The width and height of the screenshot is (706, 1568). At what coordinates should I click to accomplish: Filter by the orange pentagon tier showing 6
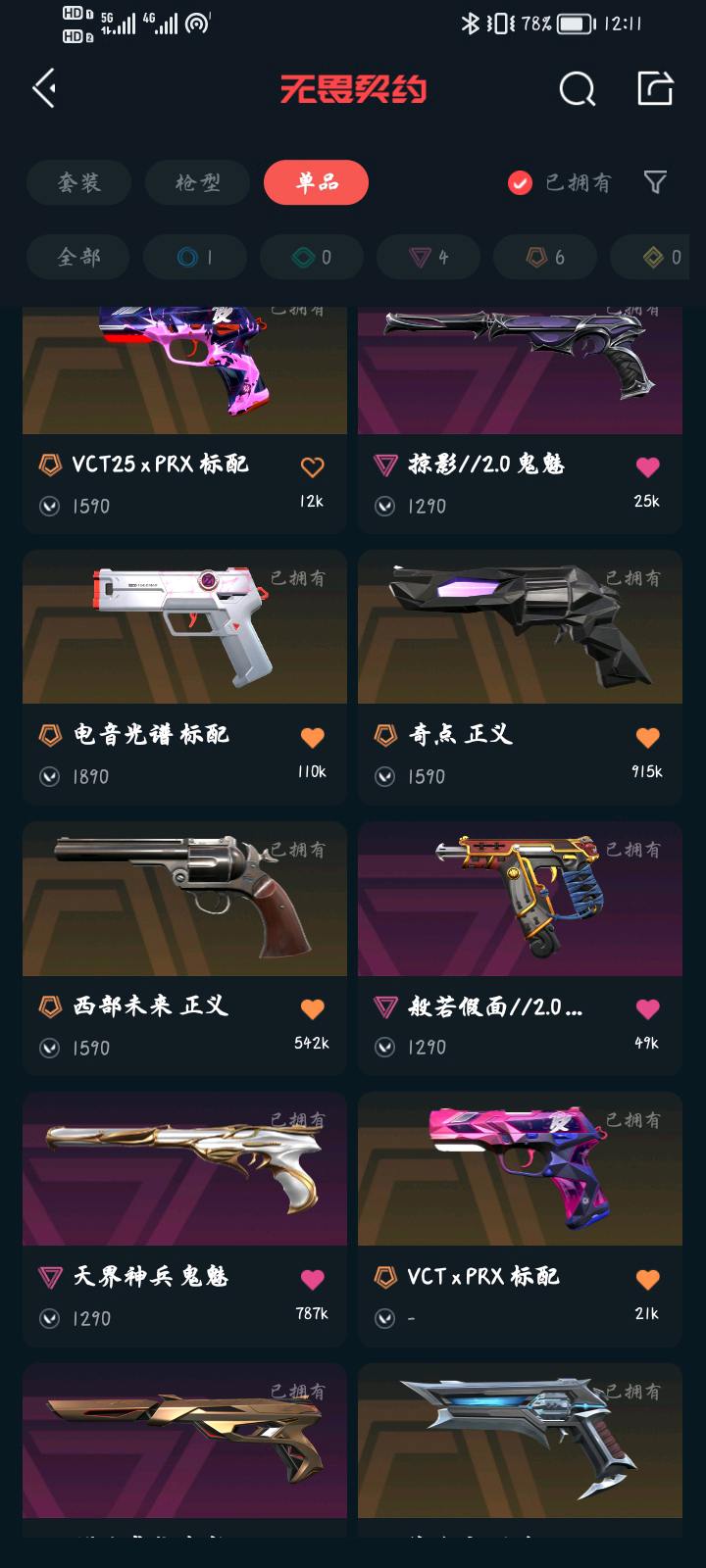click(x=545, y=257)
